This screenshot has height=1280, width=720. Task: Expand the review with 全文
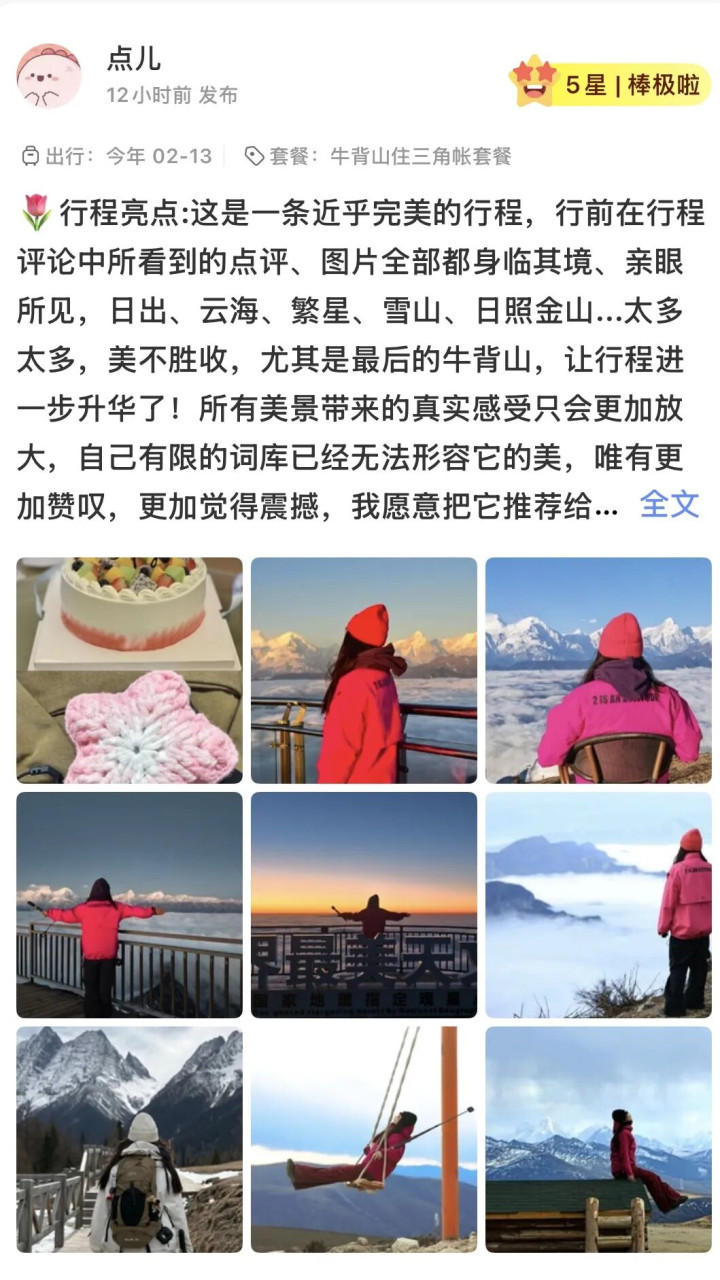[x=669, y=503]
